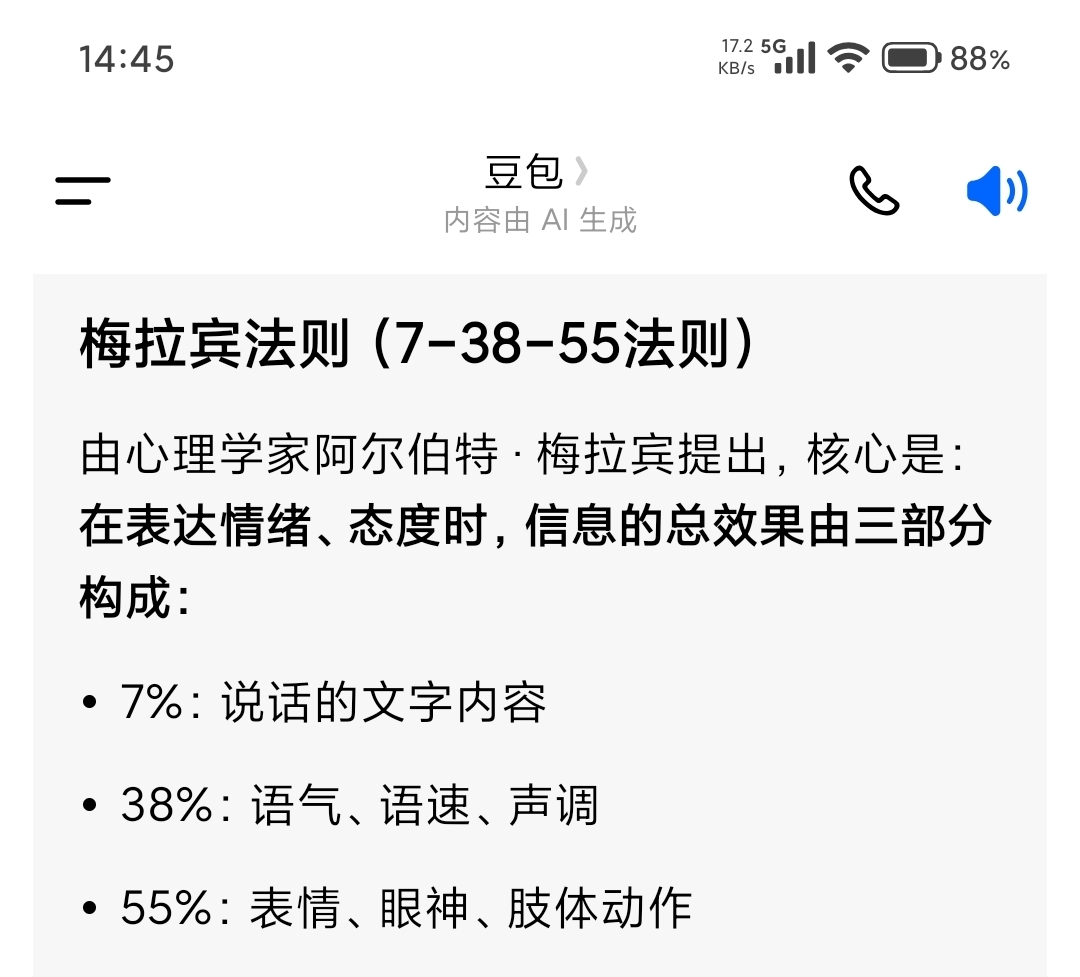Start a voice call with 豆包
This screenshot has width=1080, height=977.
(x=873, y=190)
